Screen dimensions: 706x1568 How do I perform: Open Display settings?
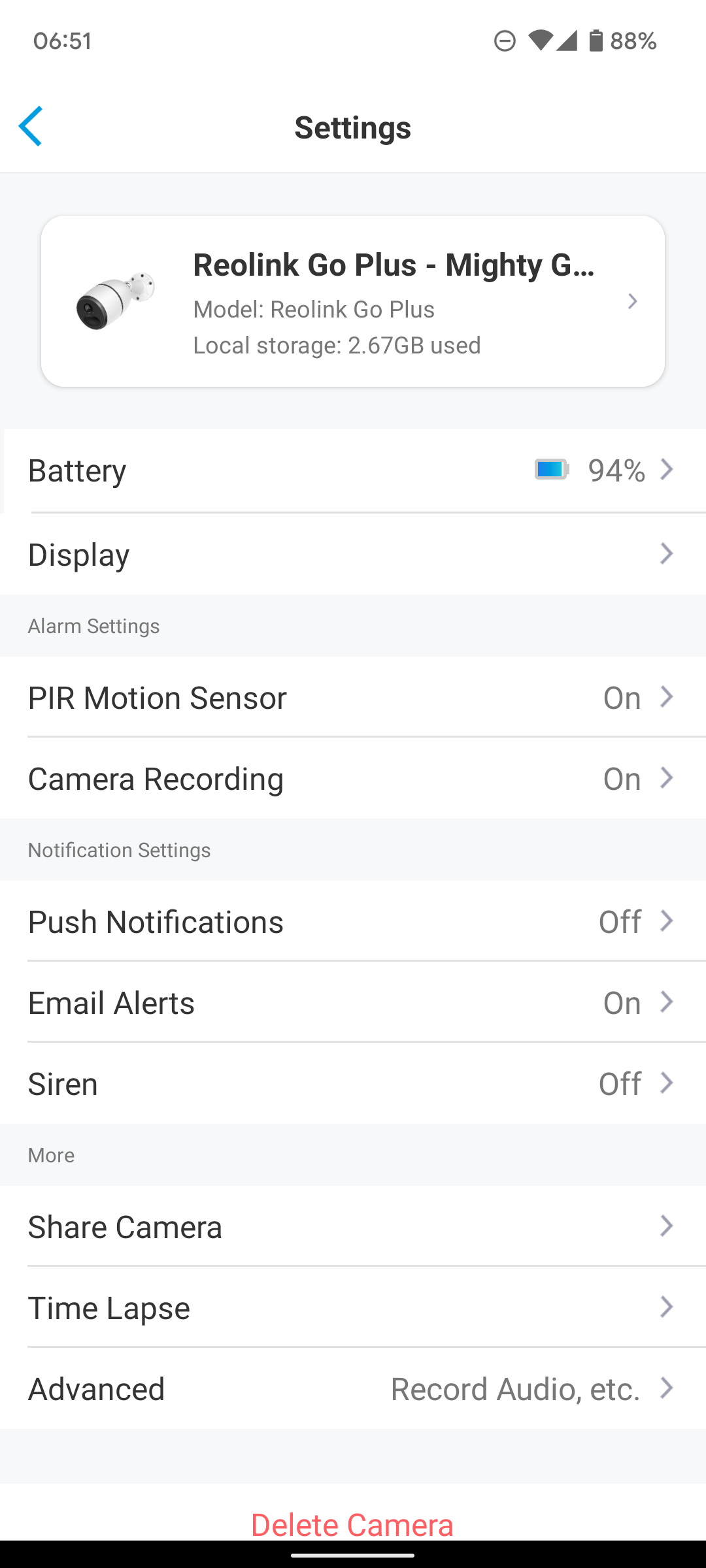(x=353, y=554)
